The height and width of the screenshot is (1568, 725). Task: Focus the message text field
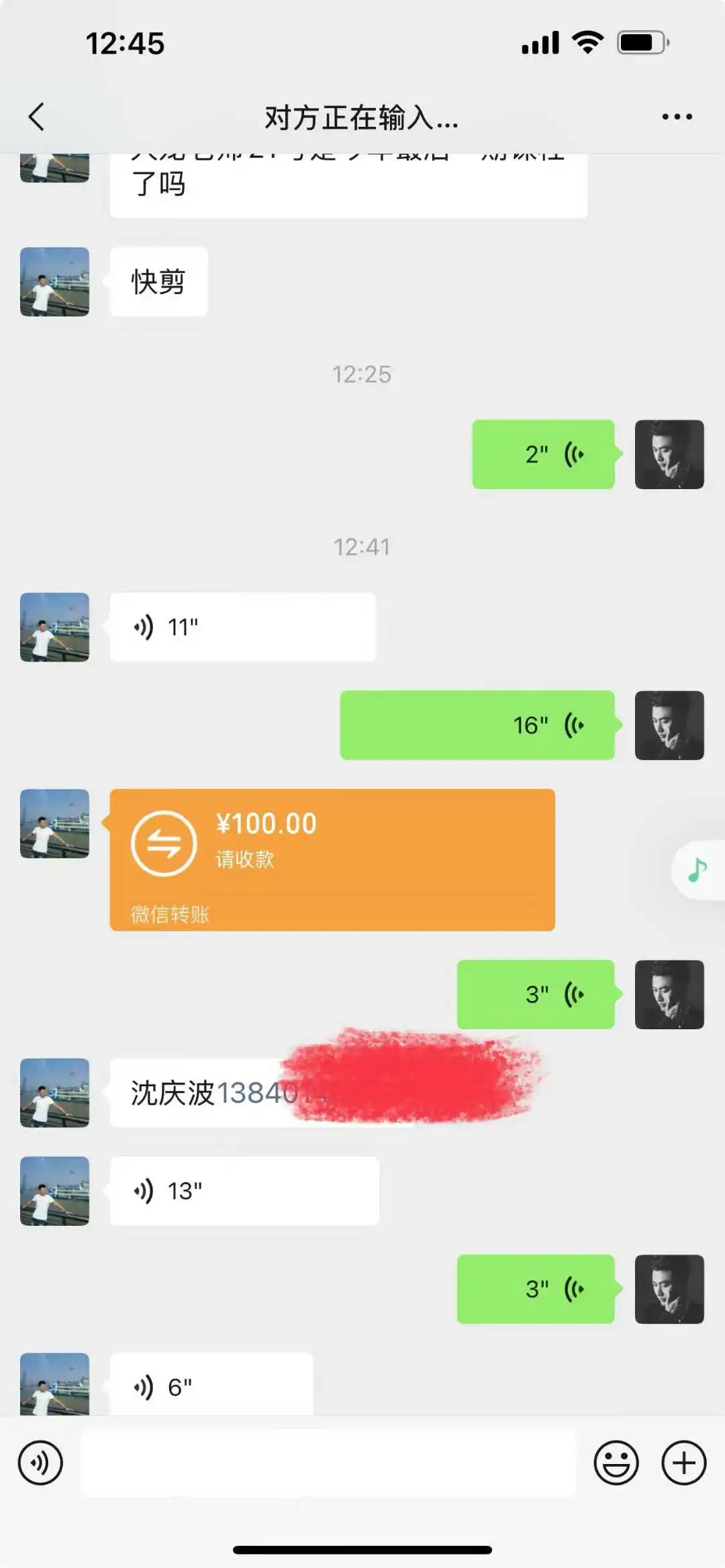[x=328, y=1463]
